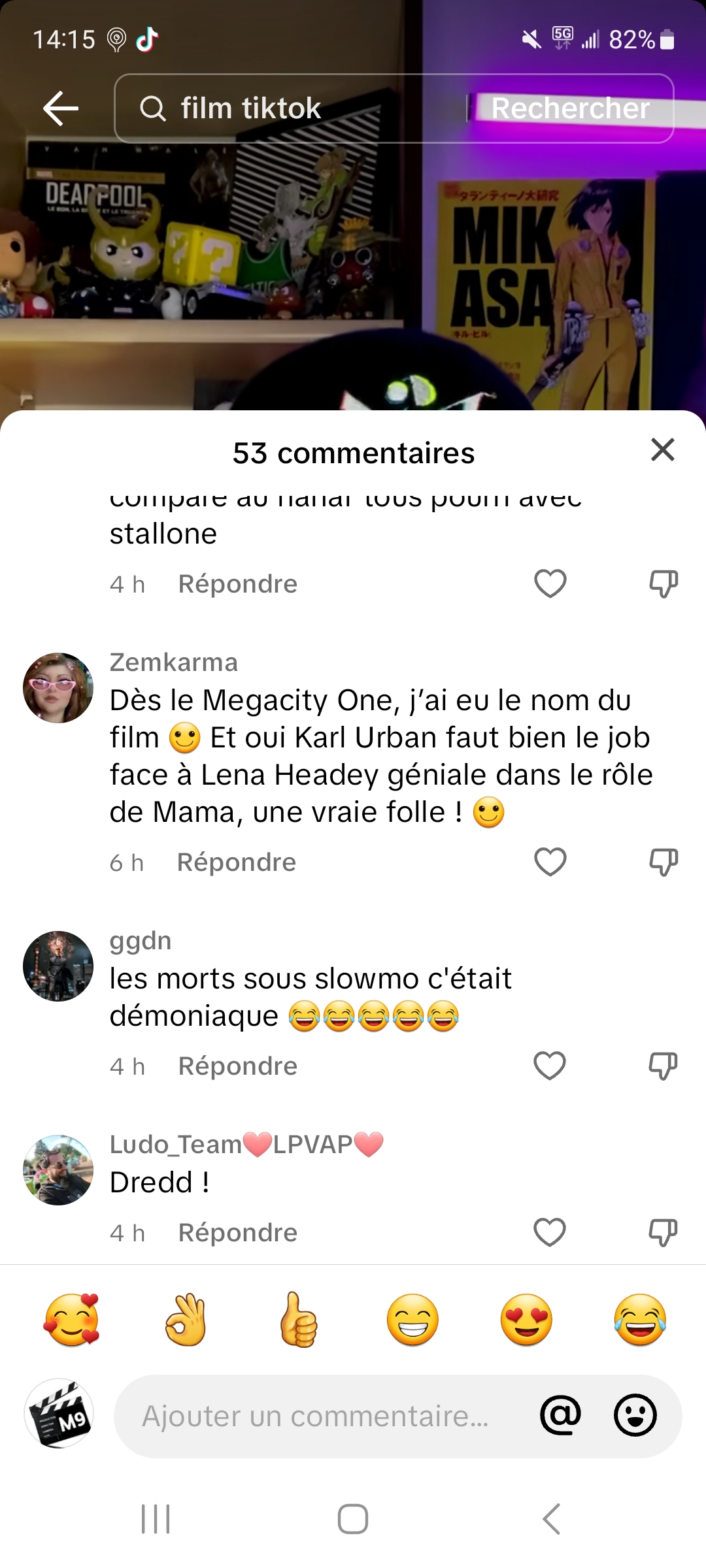Screen dimensions: 706x1568
Task: Reply to Zemkarma's comment
Action: [237, 862]
